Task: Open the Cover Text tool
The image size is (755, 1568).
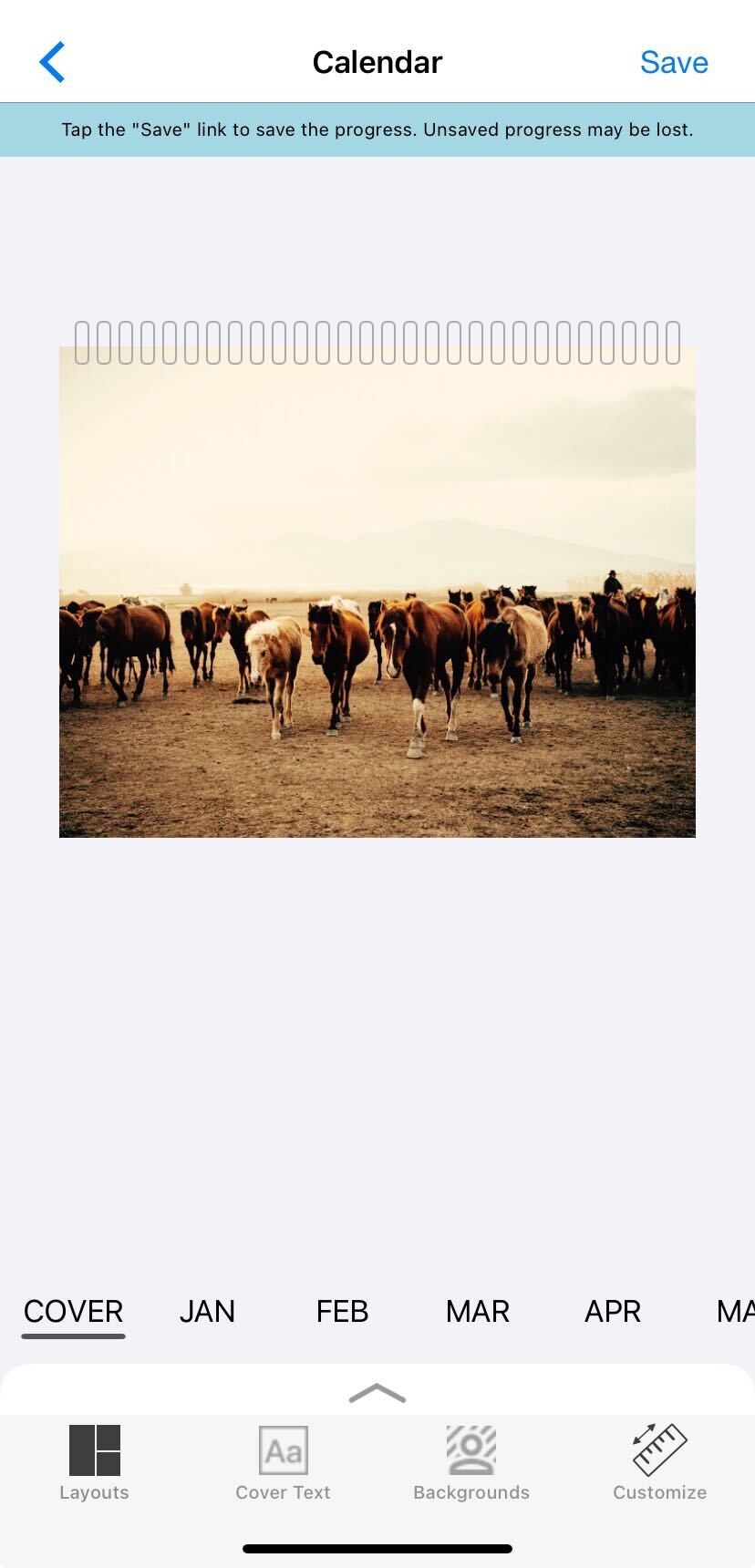Action: (283, 1462)
